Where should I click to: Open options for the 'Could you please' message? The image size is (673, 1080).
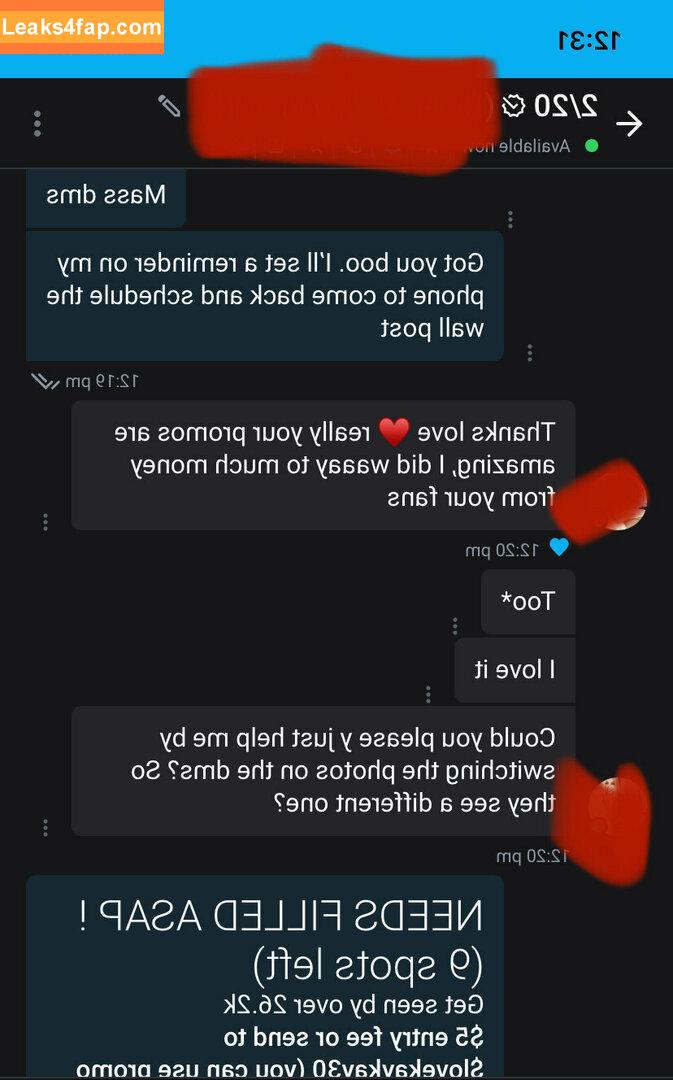(x=46, y=827)
